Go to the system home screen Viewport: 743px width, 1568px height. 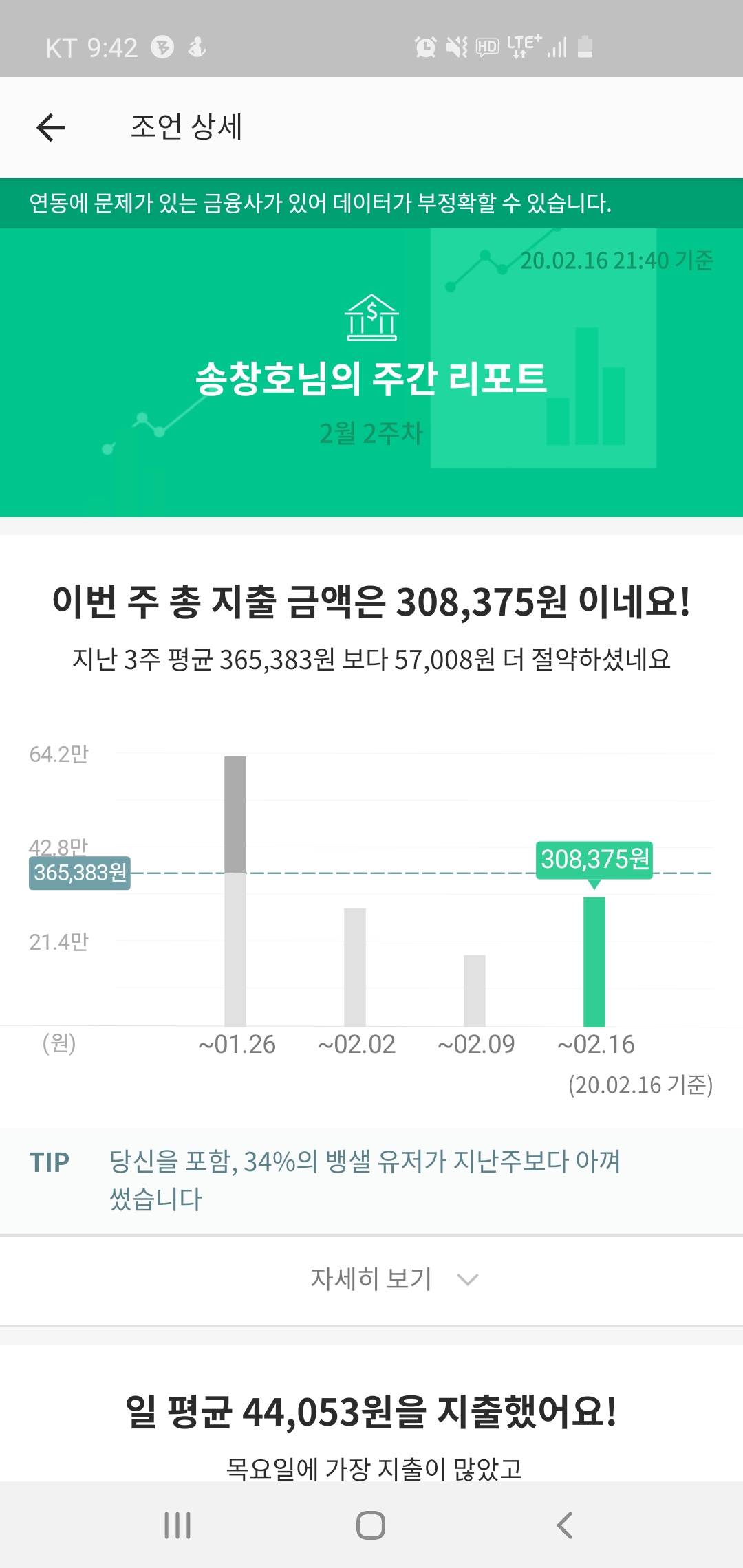[371, 1525]
